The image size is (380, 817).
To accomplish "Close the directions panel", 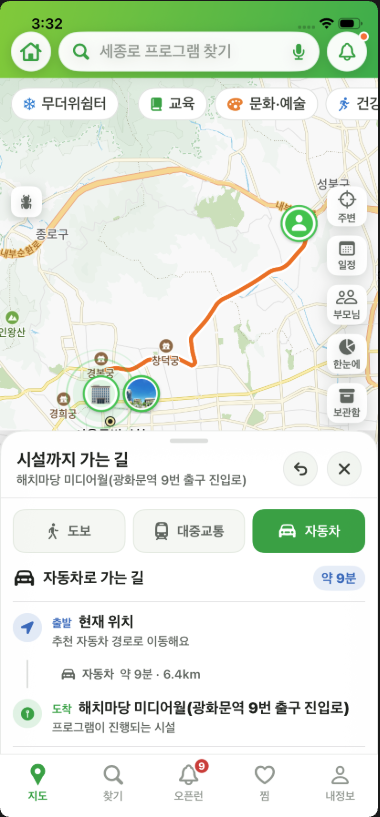I will [x=344, y=469].
